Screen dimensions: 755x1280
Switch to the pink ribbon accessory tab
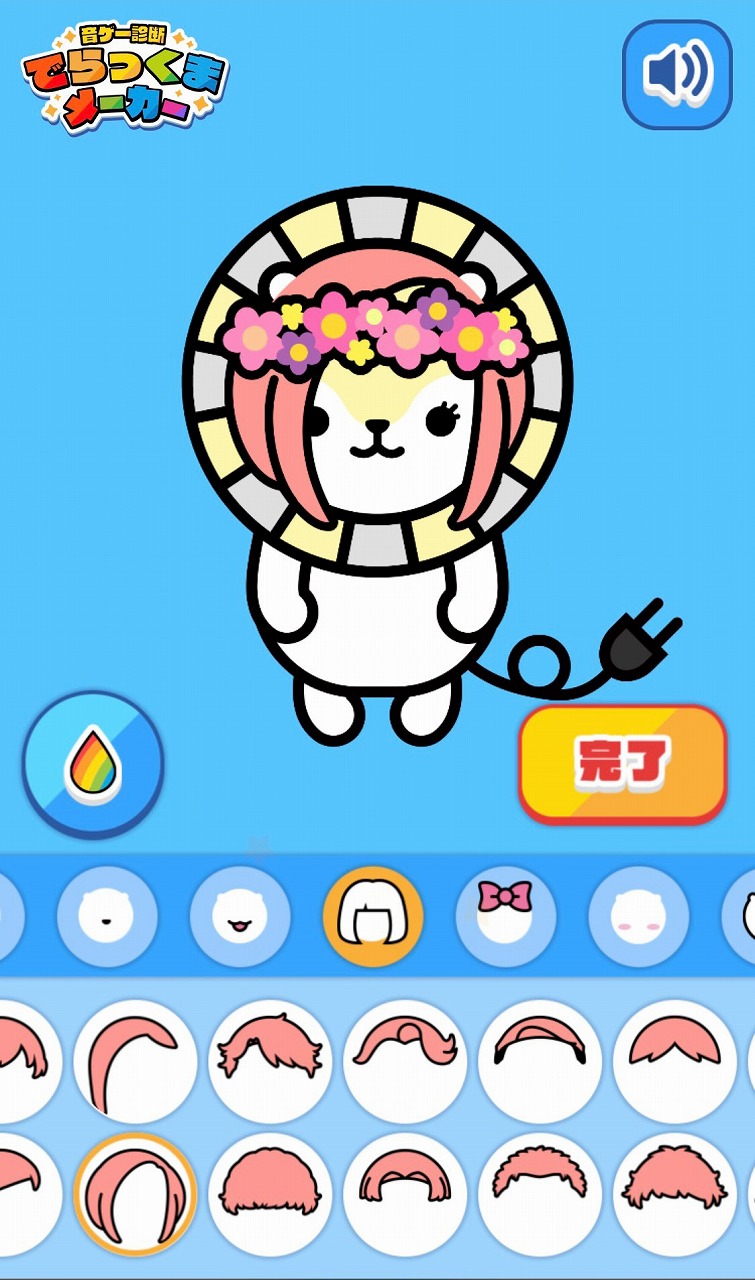tap(505, 916)
